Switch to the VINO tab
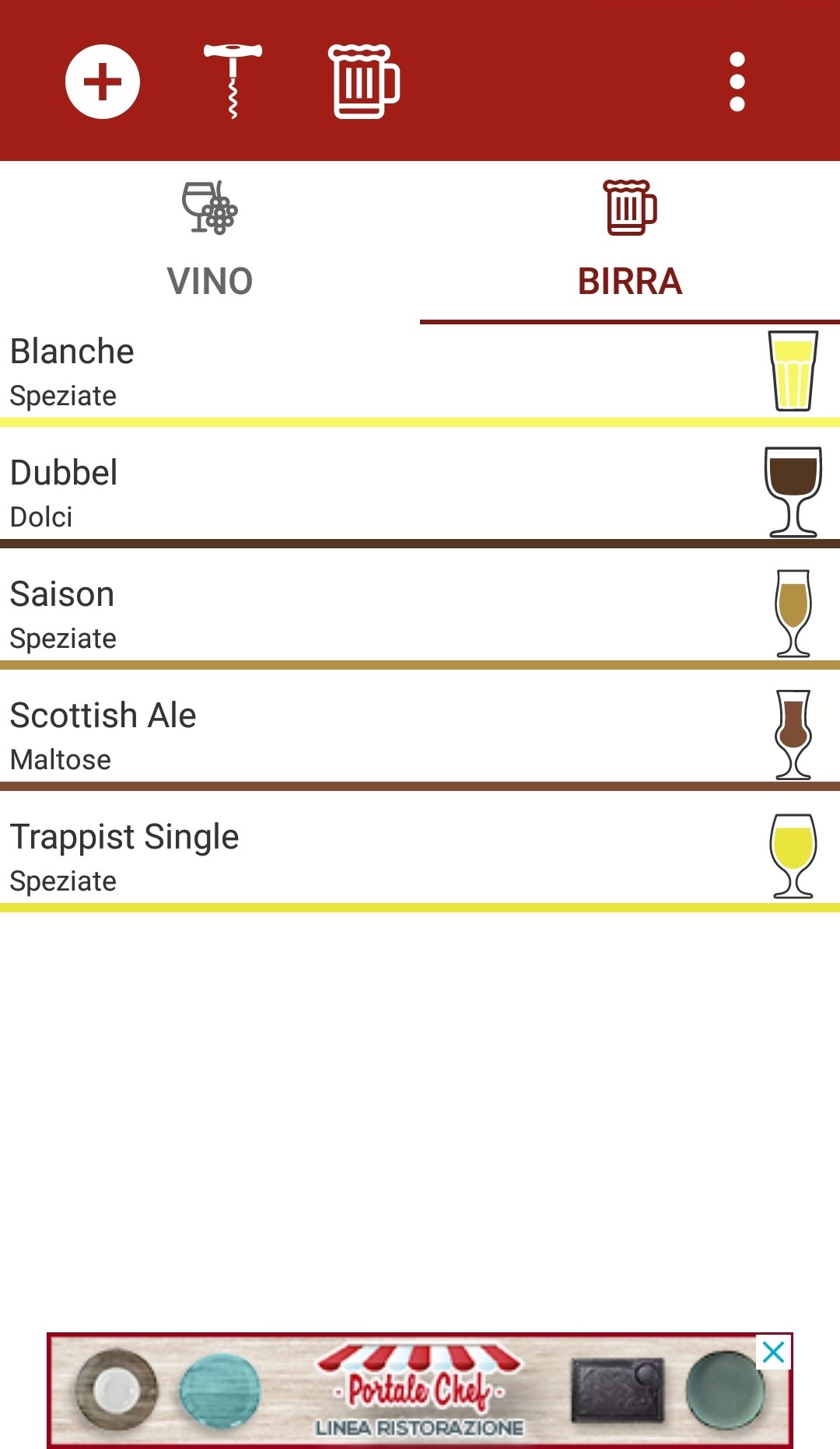This screenshot has height=1449, width=840. (x=210, y=243)
